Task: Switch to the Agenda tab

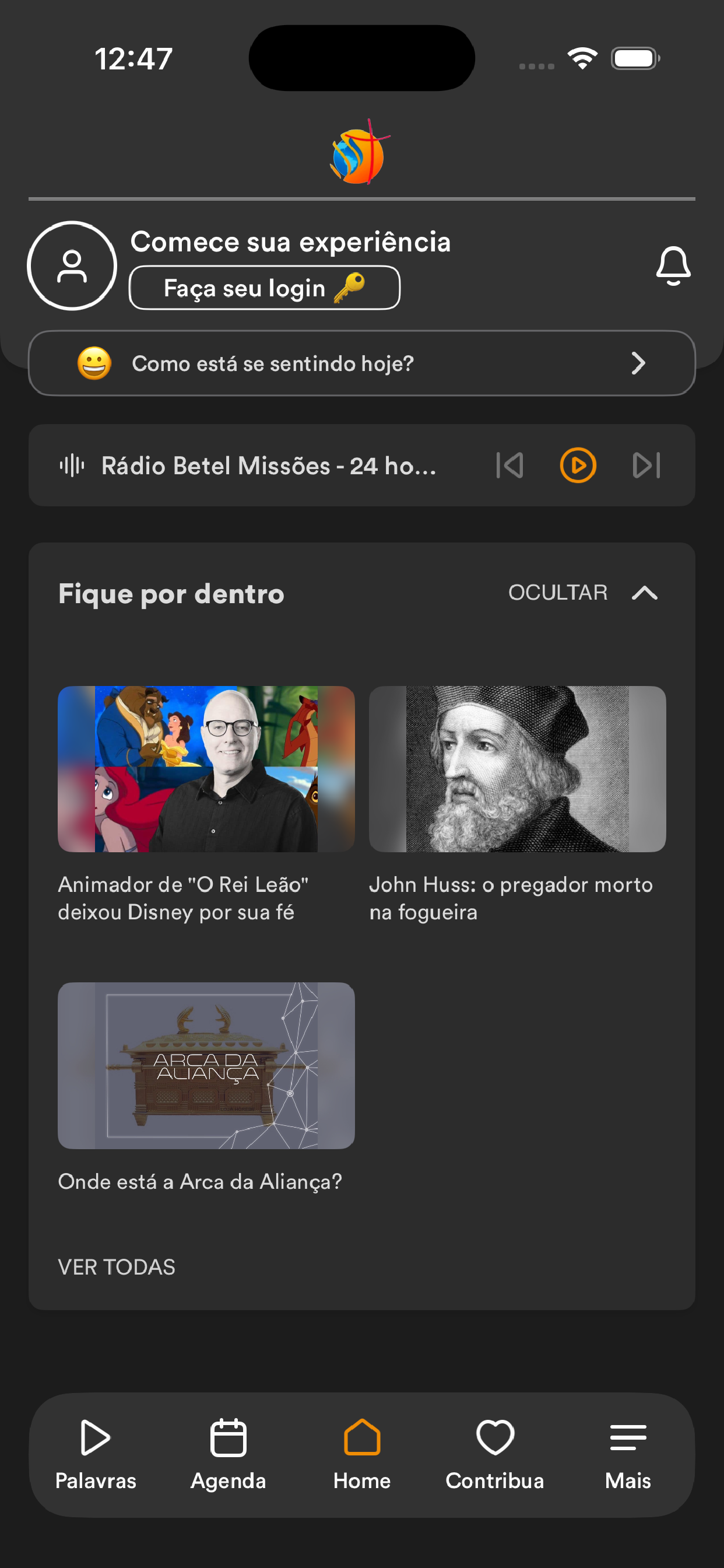Action: [228, 1455]
